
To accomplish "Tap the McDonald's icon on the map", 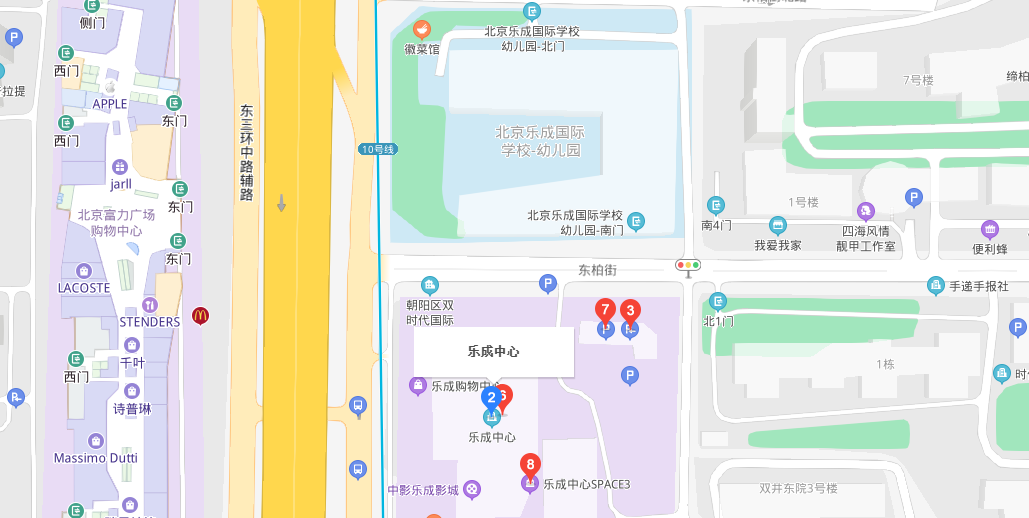I will (201, 315).
